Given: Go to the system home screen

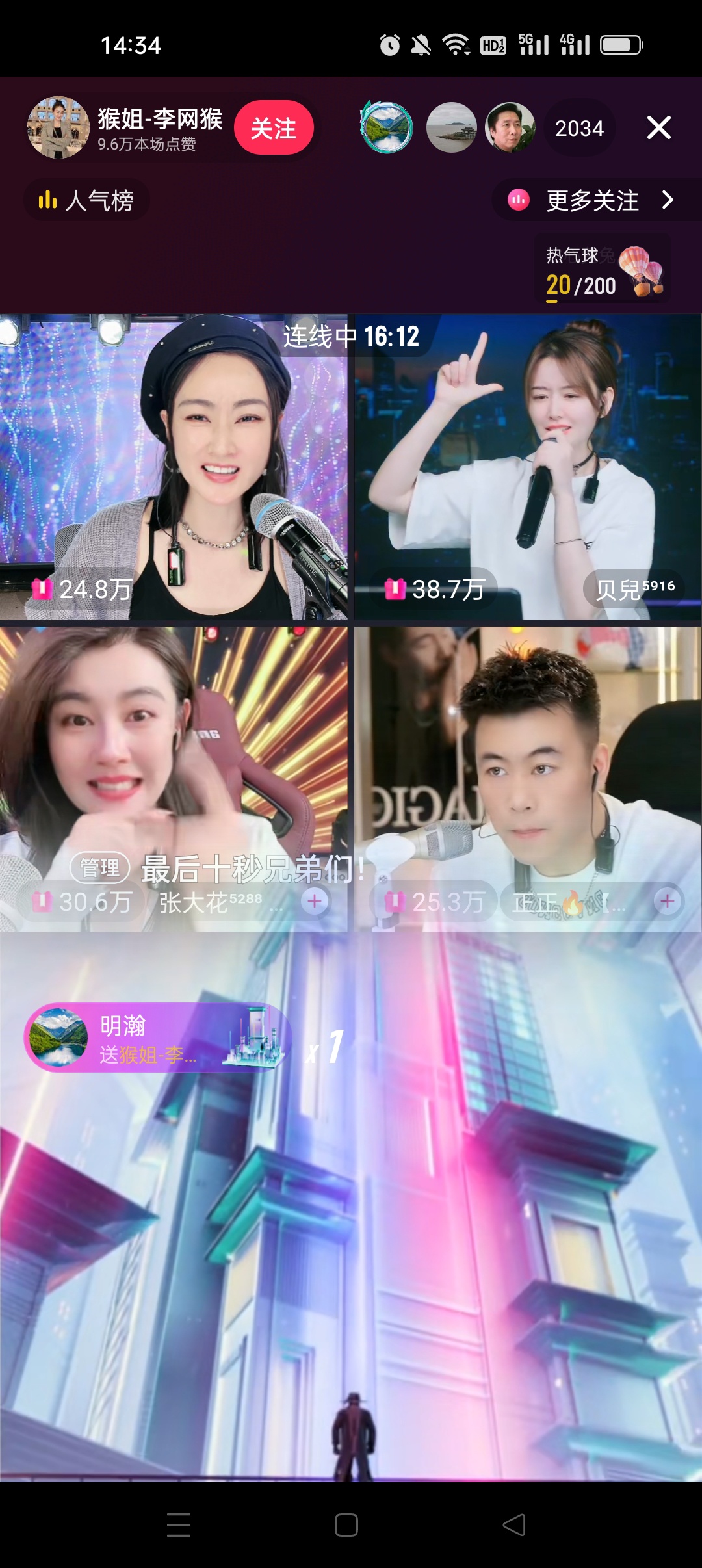Looking at the screenshot, I should tap(346, 1524).
